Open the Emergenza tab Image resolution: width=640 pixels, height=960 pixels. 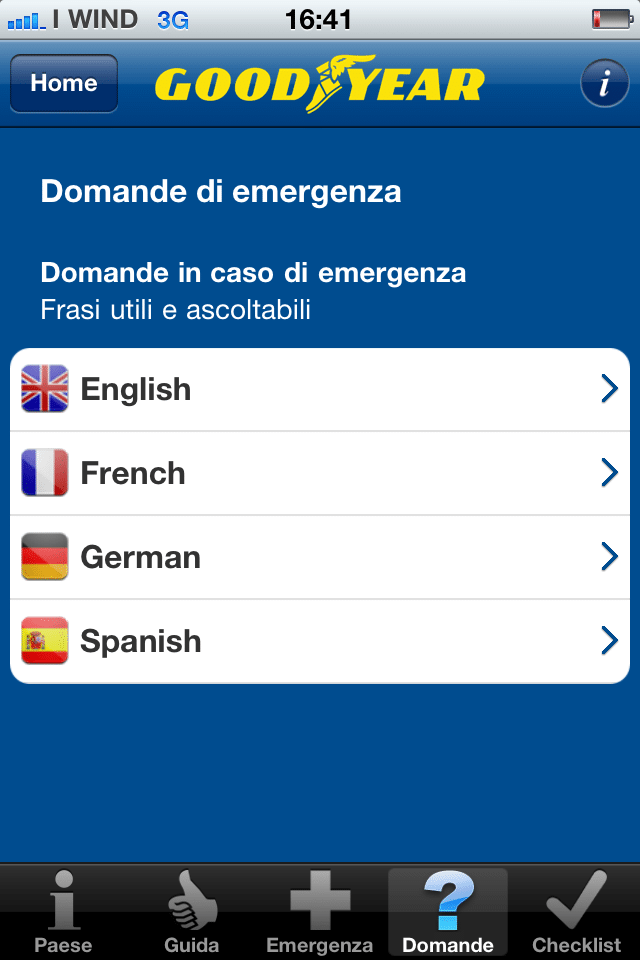[320, 912]
